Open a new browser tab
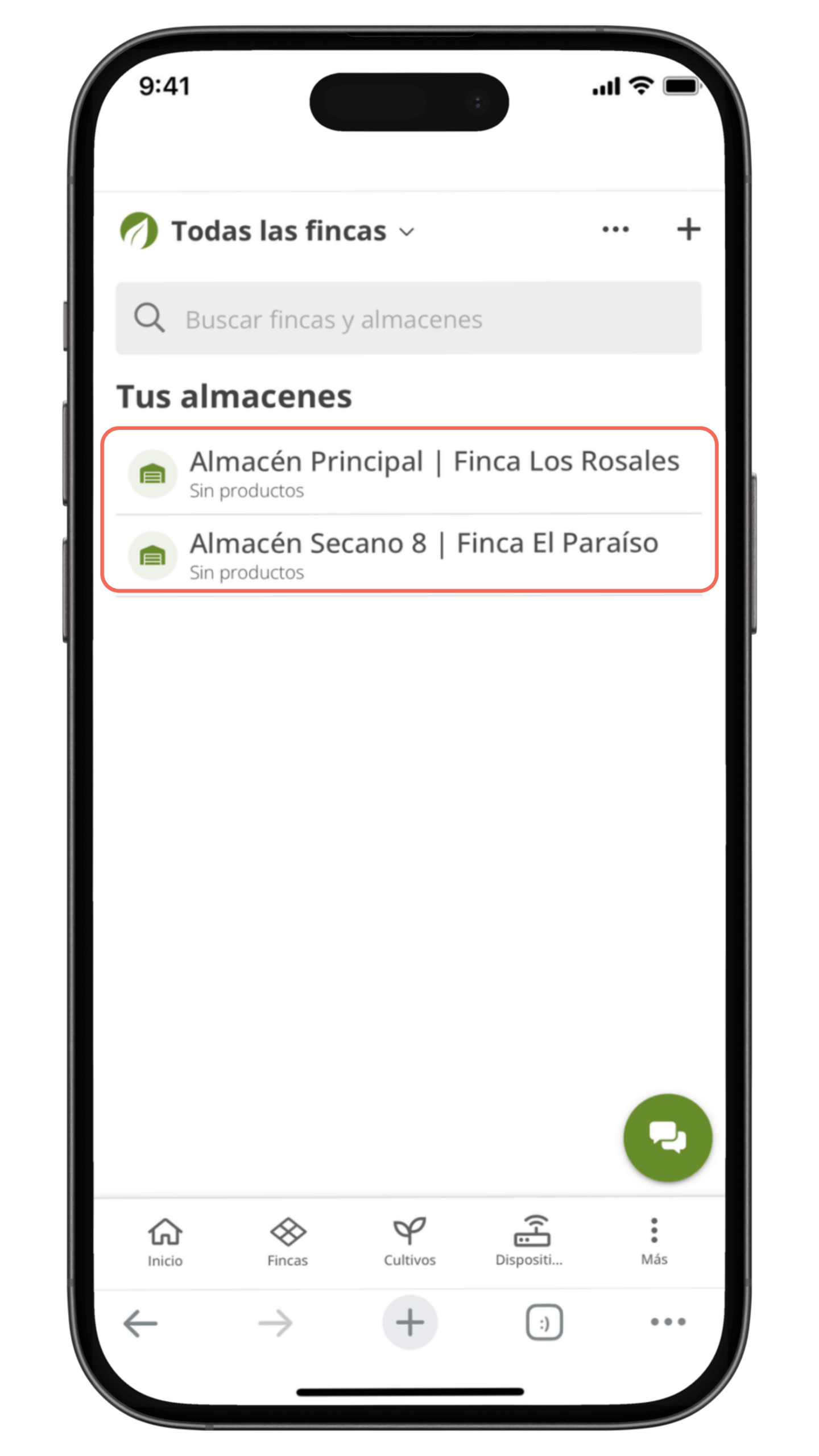This screenshot has height=1456, width=819. click(x=409, y=1322)
